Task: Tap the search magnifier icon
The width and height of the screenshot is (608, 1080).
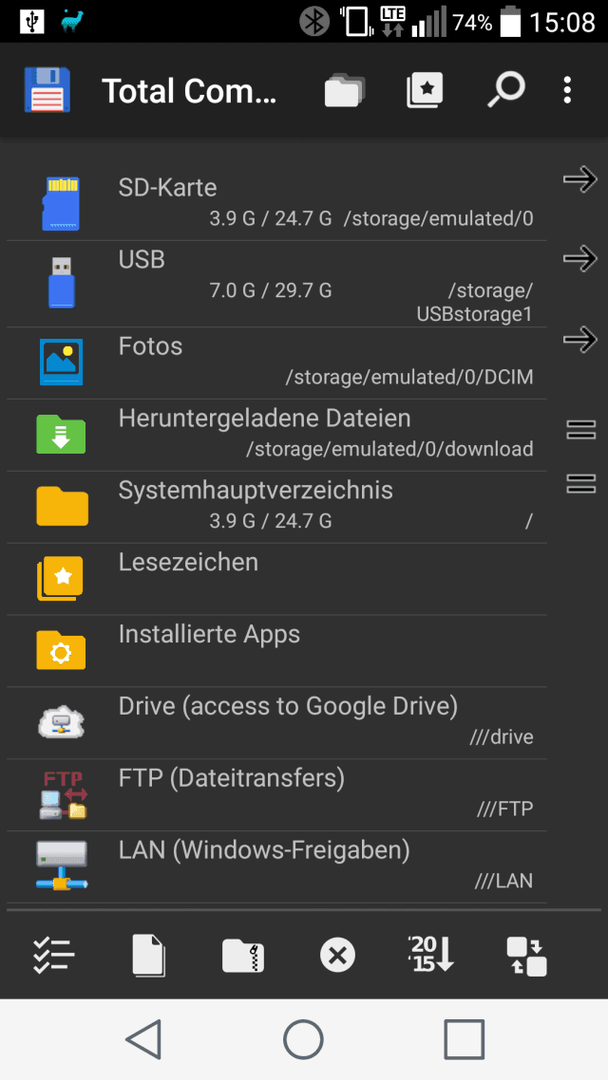Action: tap(506, 90)
